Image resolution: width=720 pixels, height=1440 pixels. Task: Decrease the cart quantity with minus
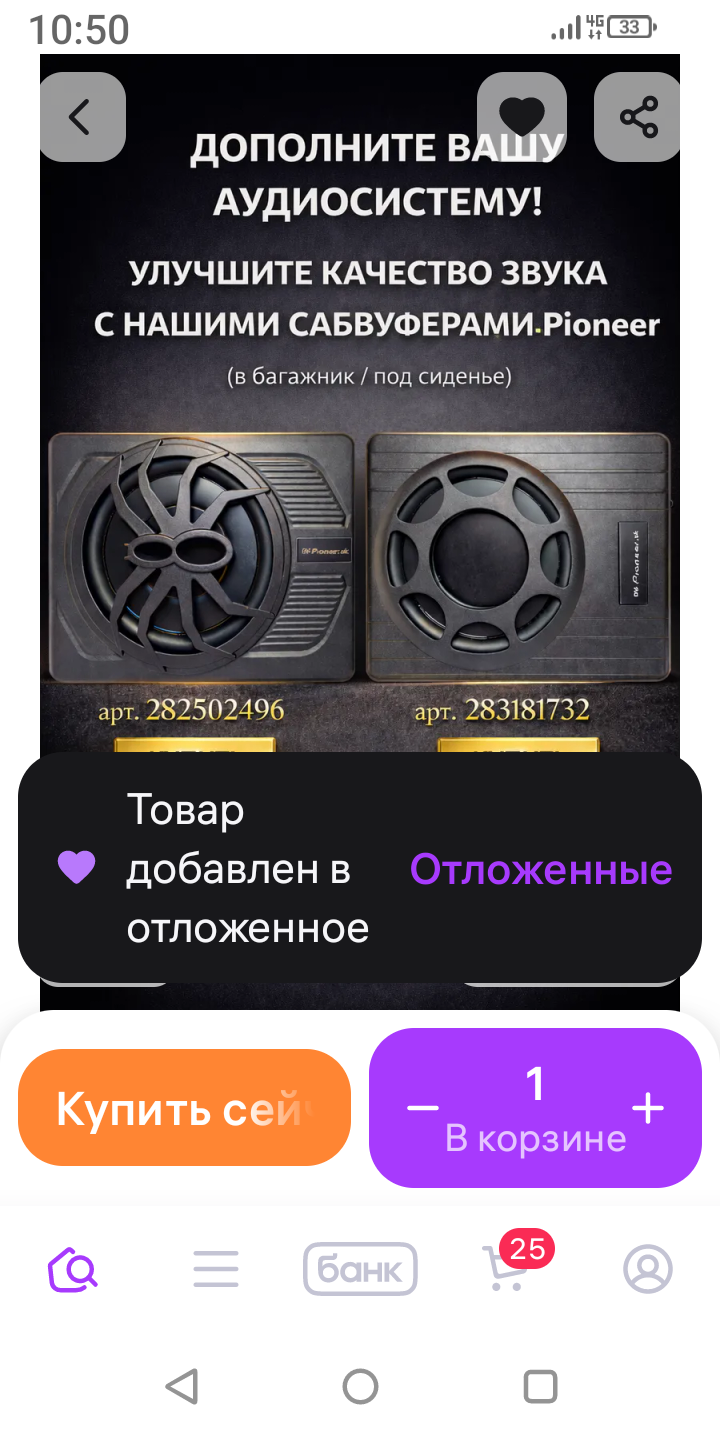[423, 1108]
